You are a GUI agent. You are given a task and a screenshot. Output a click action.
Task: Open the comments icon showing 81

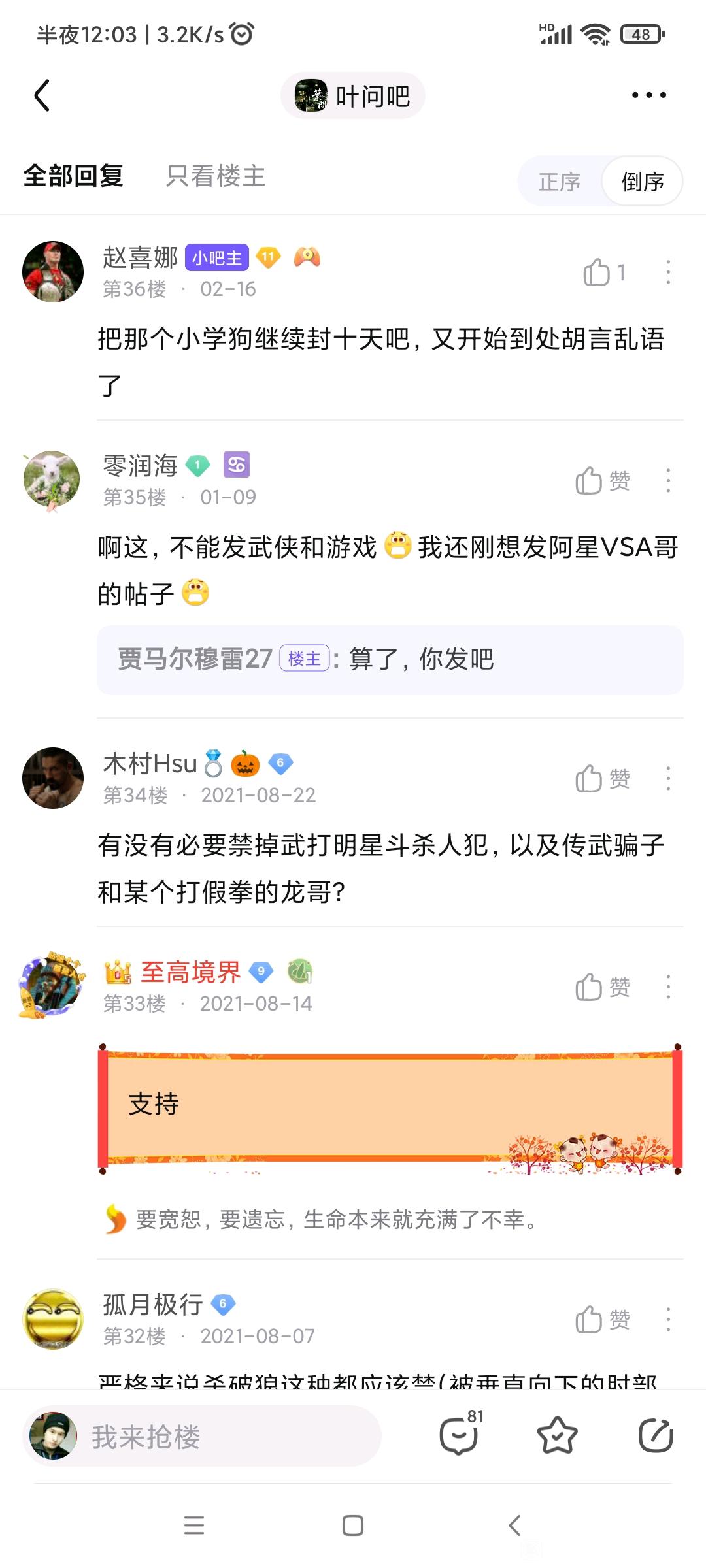click(x=461, y=1434)
